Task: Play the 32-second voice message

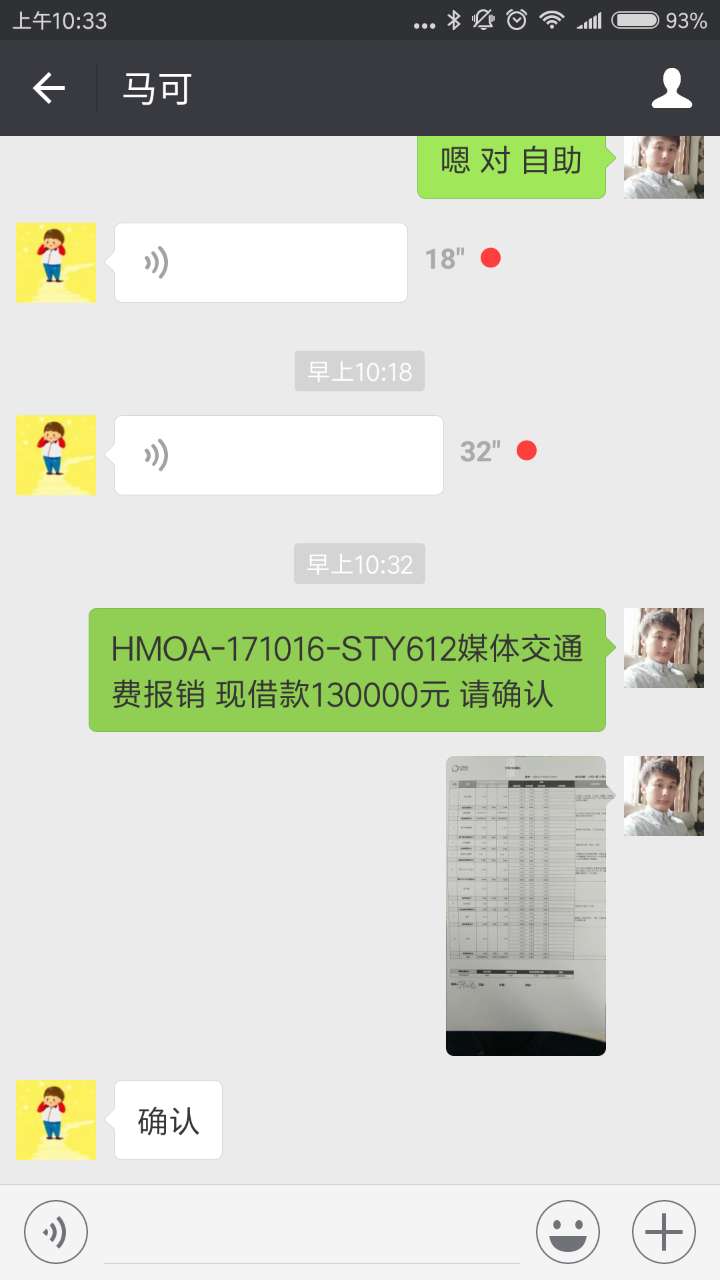Action: tap(278, 455)
